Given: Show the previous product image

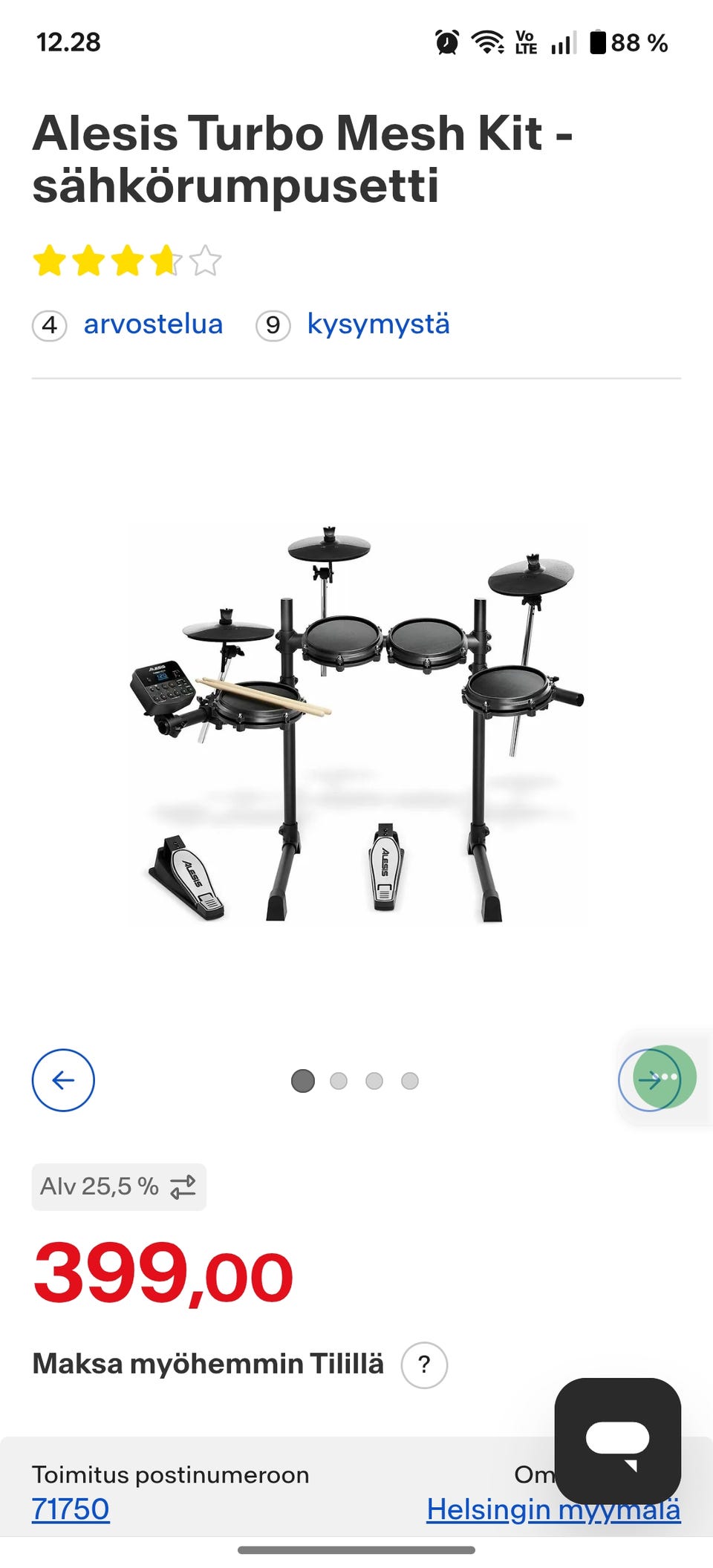Looking at the screenshot, I should click(63, 1079).
